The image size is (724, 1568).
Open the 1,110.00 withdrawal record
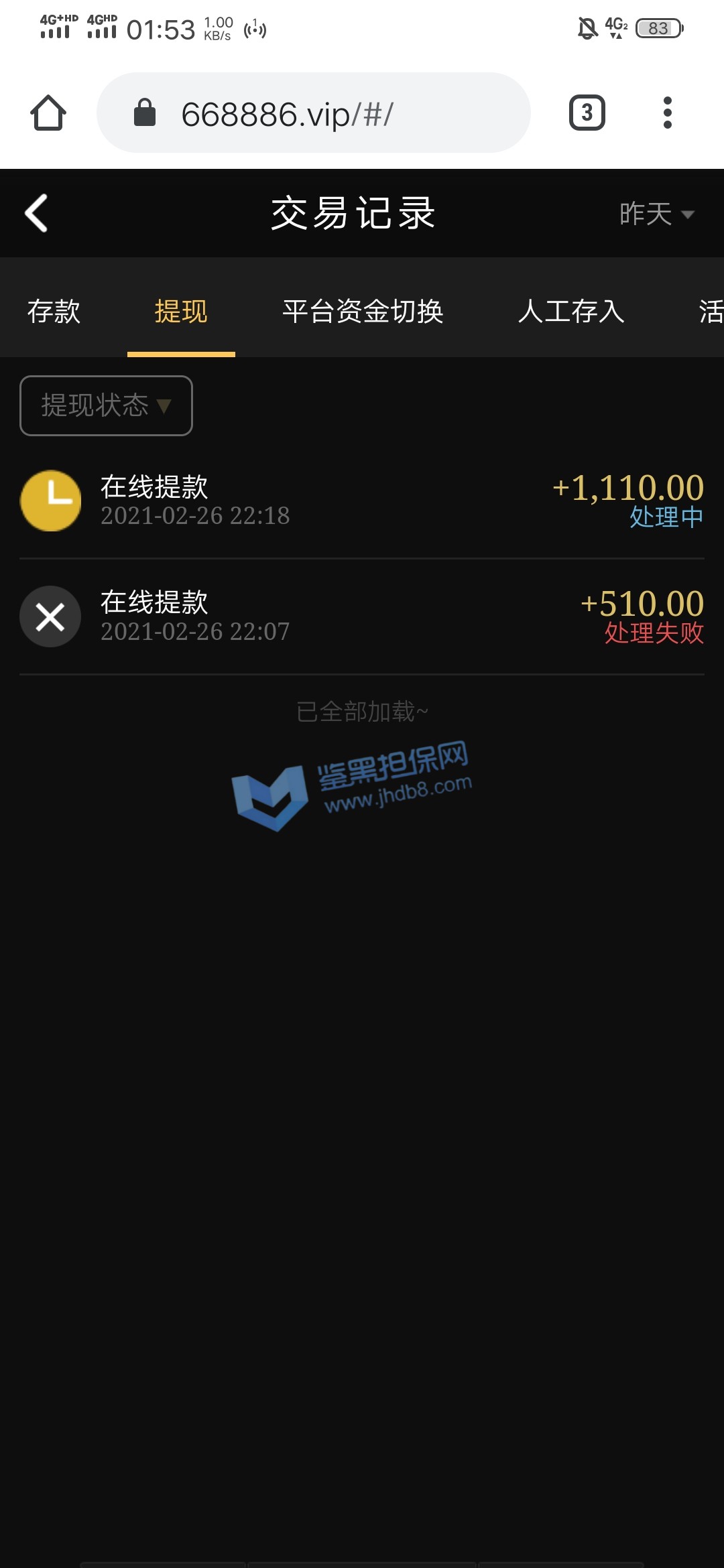coord(362,501)
